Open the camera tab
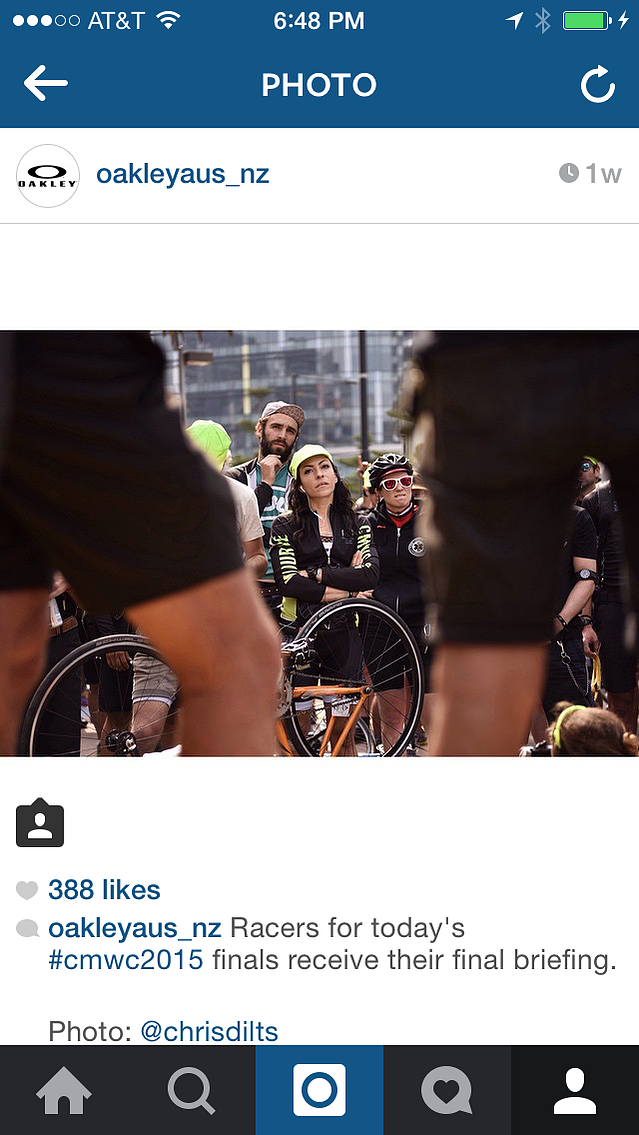Image resolution: width=639 pixels, height=1135 pixels. (x=319, y=1090)
